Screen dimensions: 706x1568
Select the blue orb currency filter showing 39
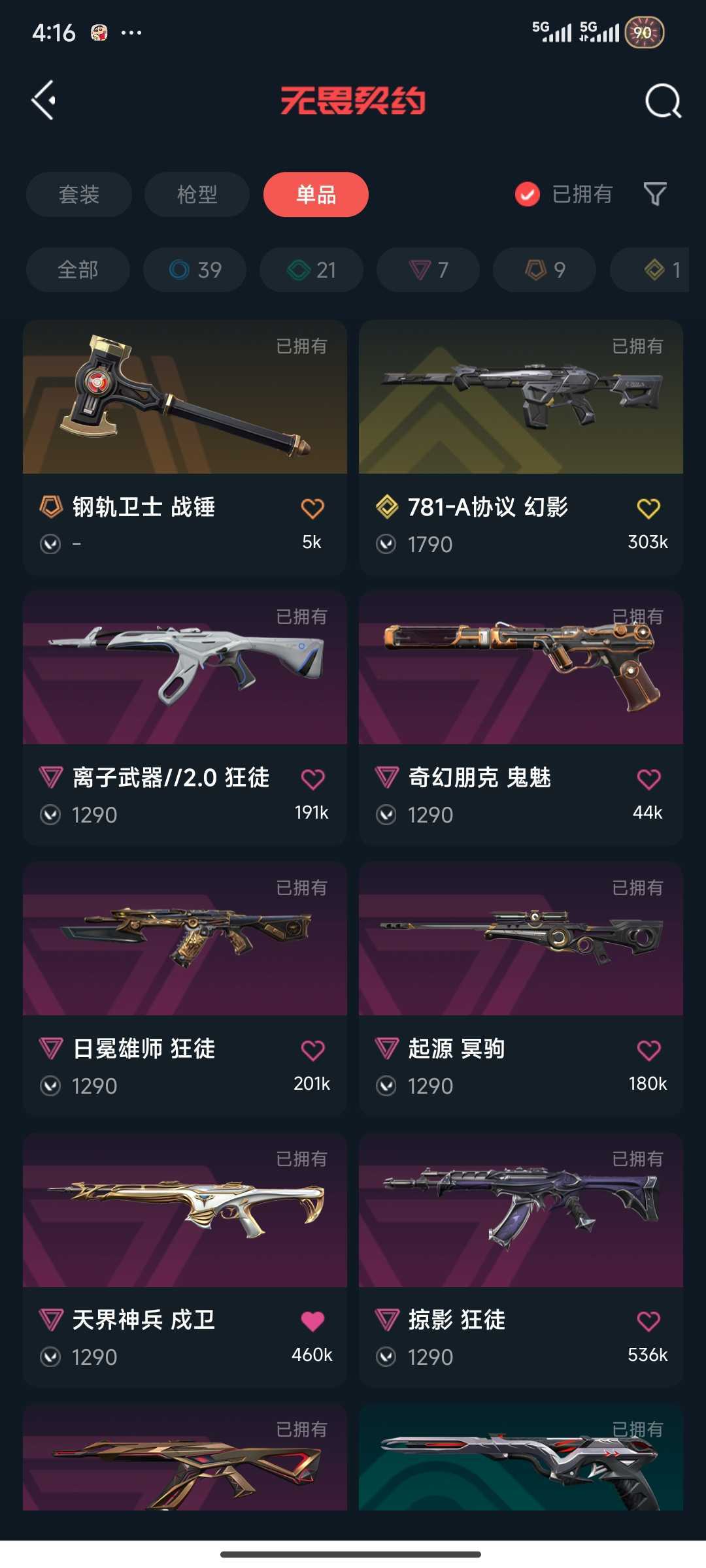(194, 270)
